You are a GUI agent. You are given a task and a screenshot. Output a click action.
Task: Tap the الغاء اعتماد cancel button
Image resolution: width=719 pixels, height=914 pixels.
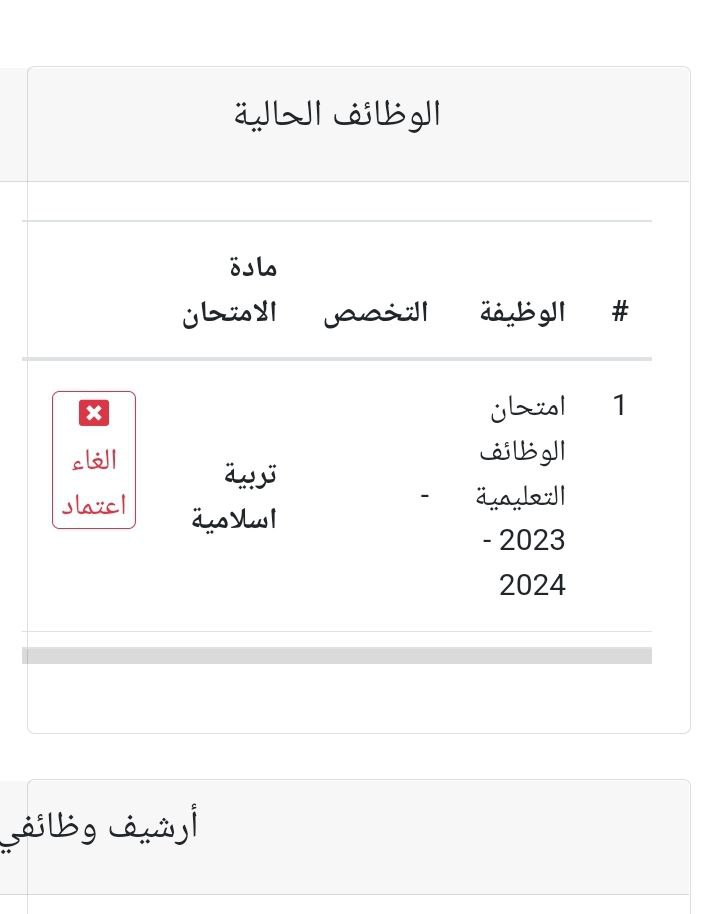tap(94, 460)
